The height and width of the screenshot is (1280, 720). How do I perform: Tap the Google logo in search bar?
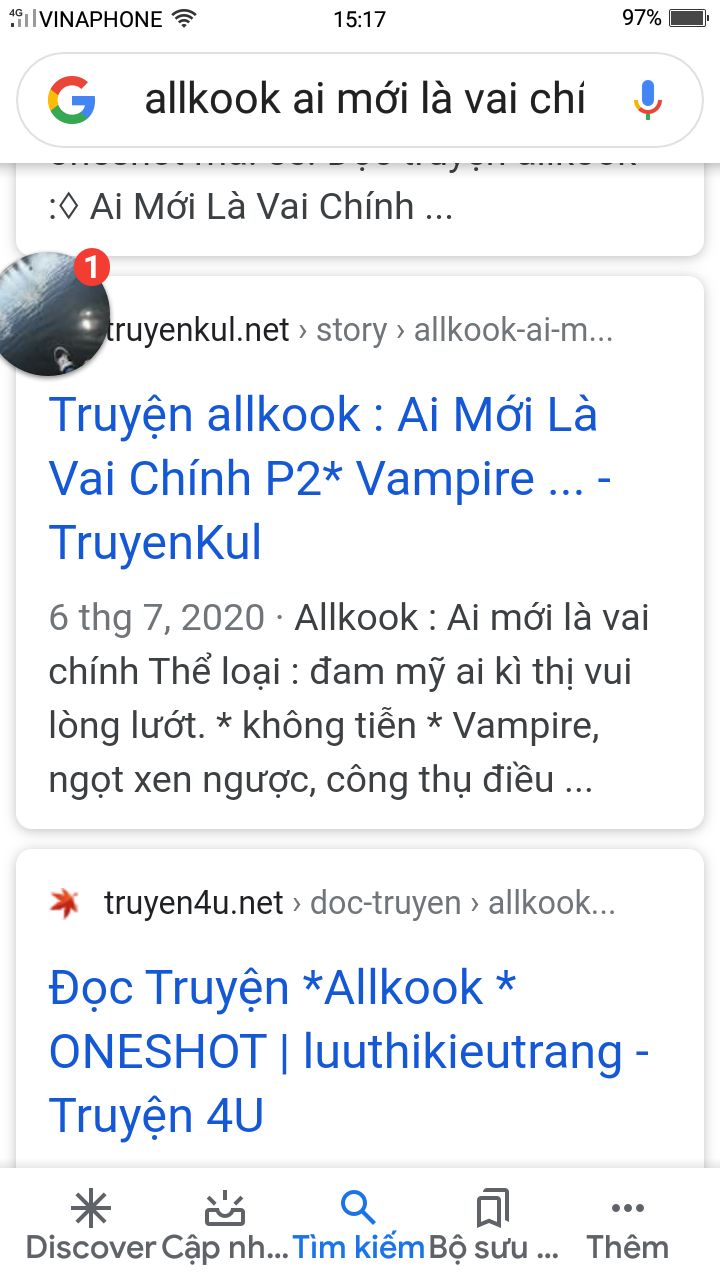(x=72, y=100)
